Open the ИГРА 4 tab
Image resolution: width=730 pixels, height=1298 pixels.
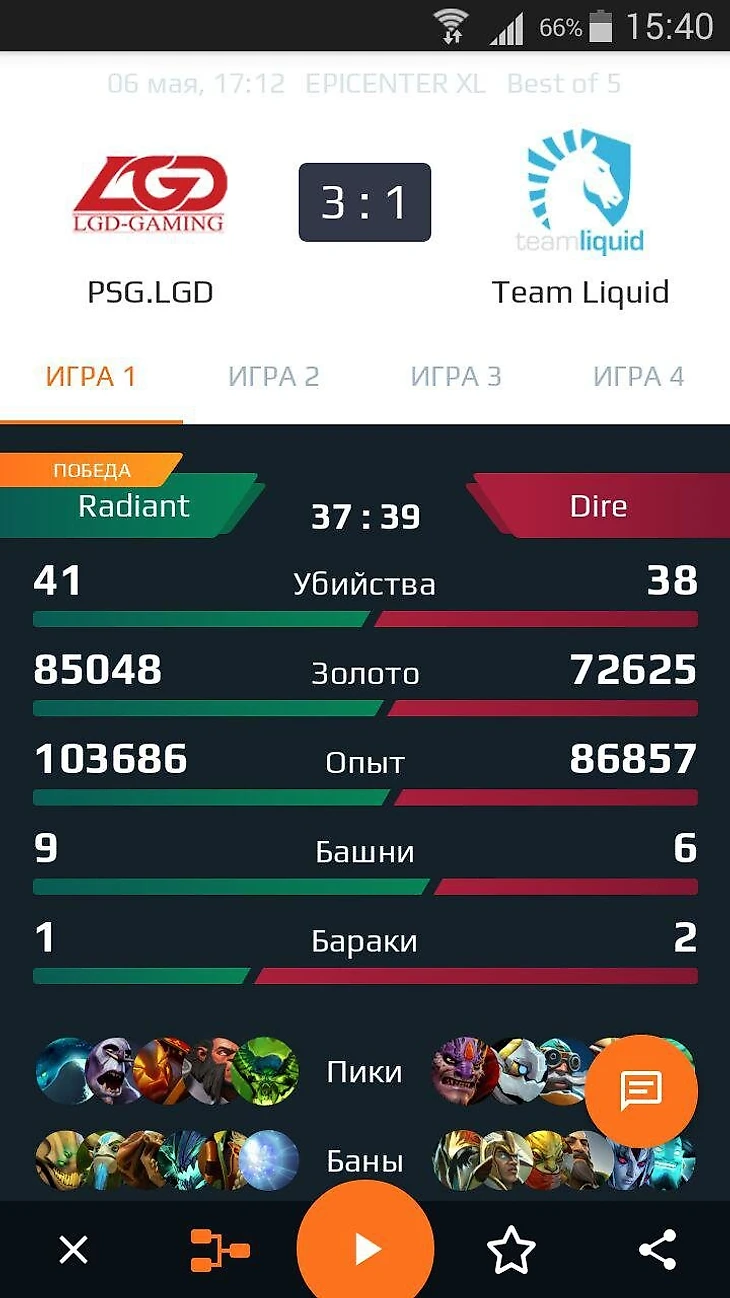point(638,377)
